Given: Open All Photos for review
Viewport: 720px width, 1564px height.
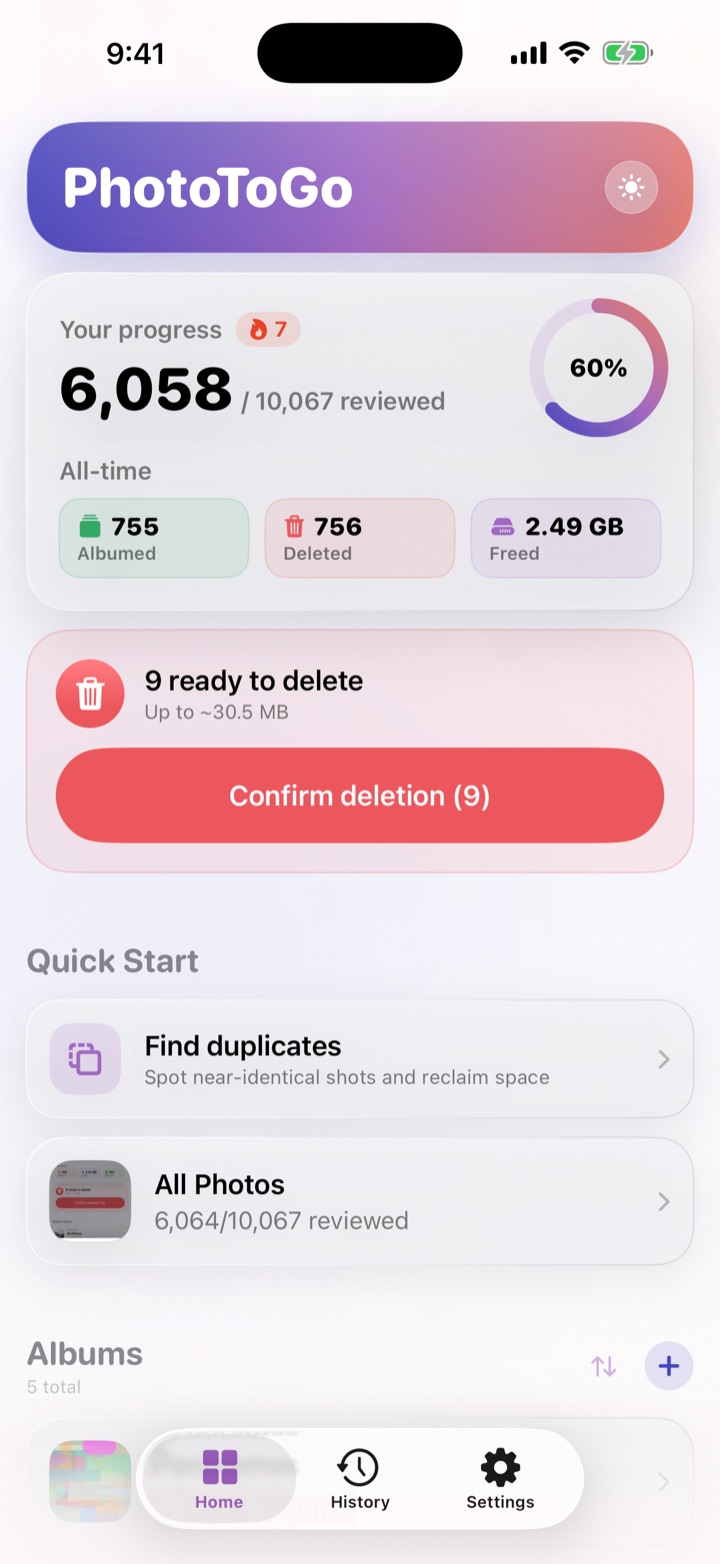Looking at the screenshot, I should click(x=360, y=1201).
